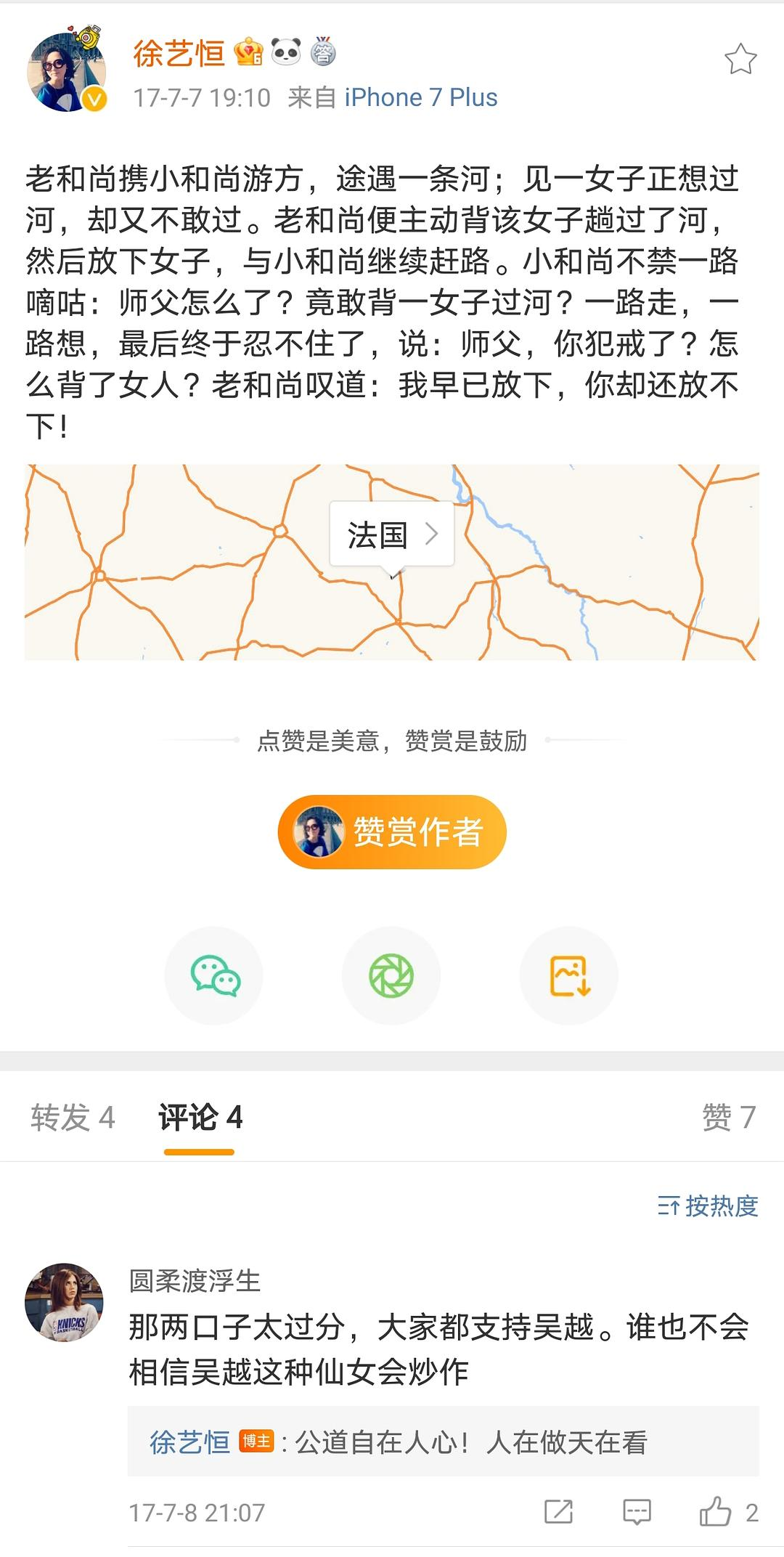Tap the favorite star icon
Screen dimensions: 784x1557
740,60
